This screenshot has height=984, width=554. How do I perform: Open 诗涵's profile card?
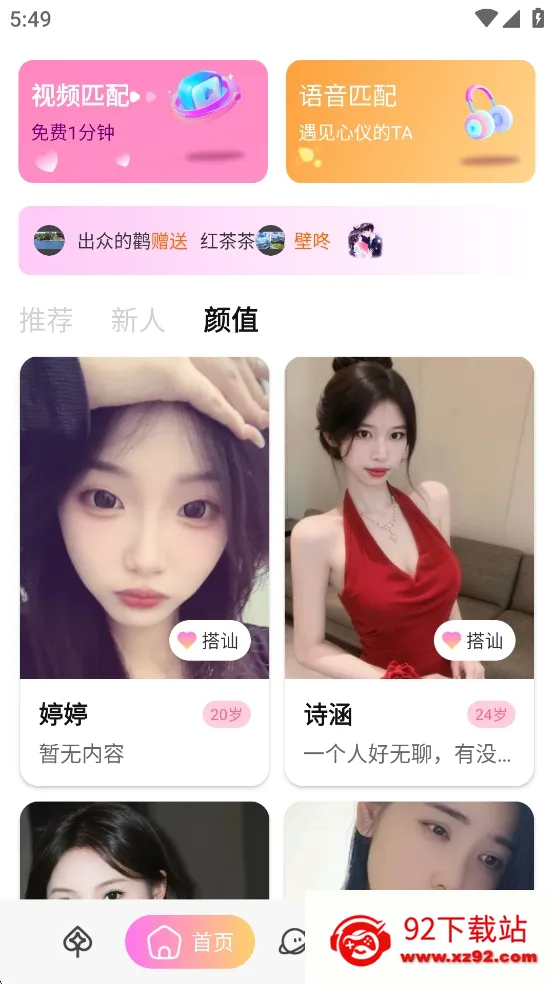pos(409,571)
